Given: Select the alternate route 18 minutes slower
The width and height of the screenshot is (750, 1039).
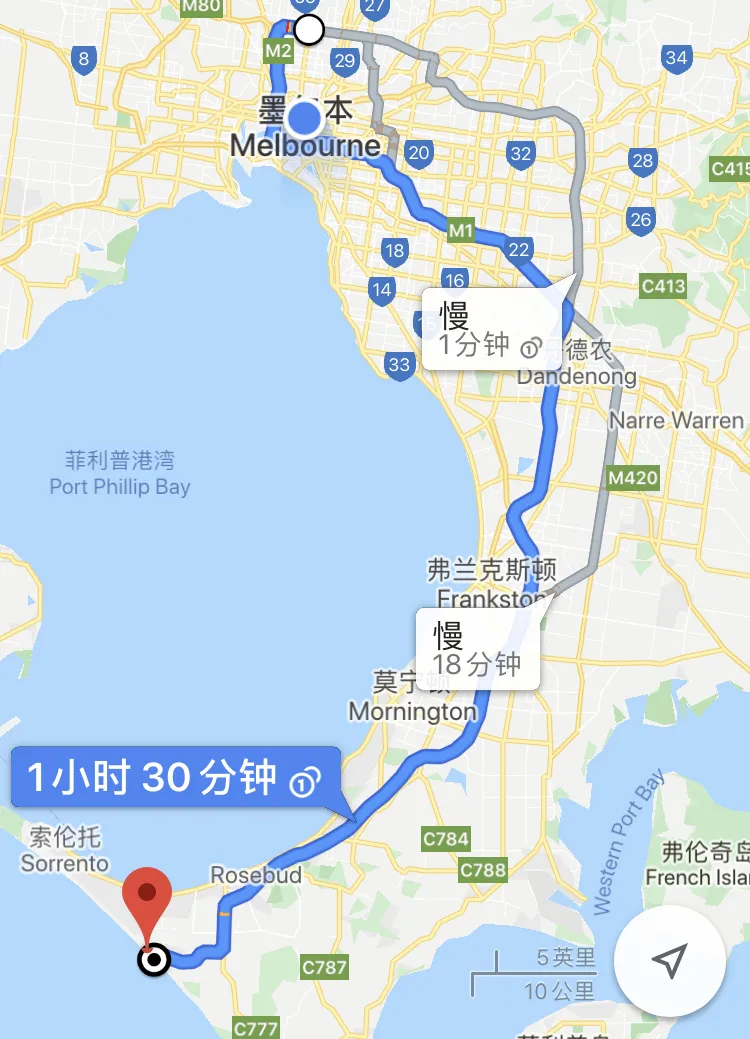Looking at the screenshot, I should tap(477, 649).
